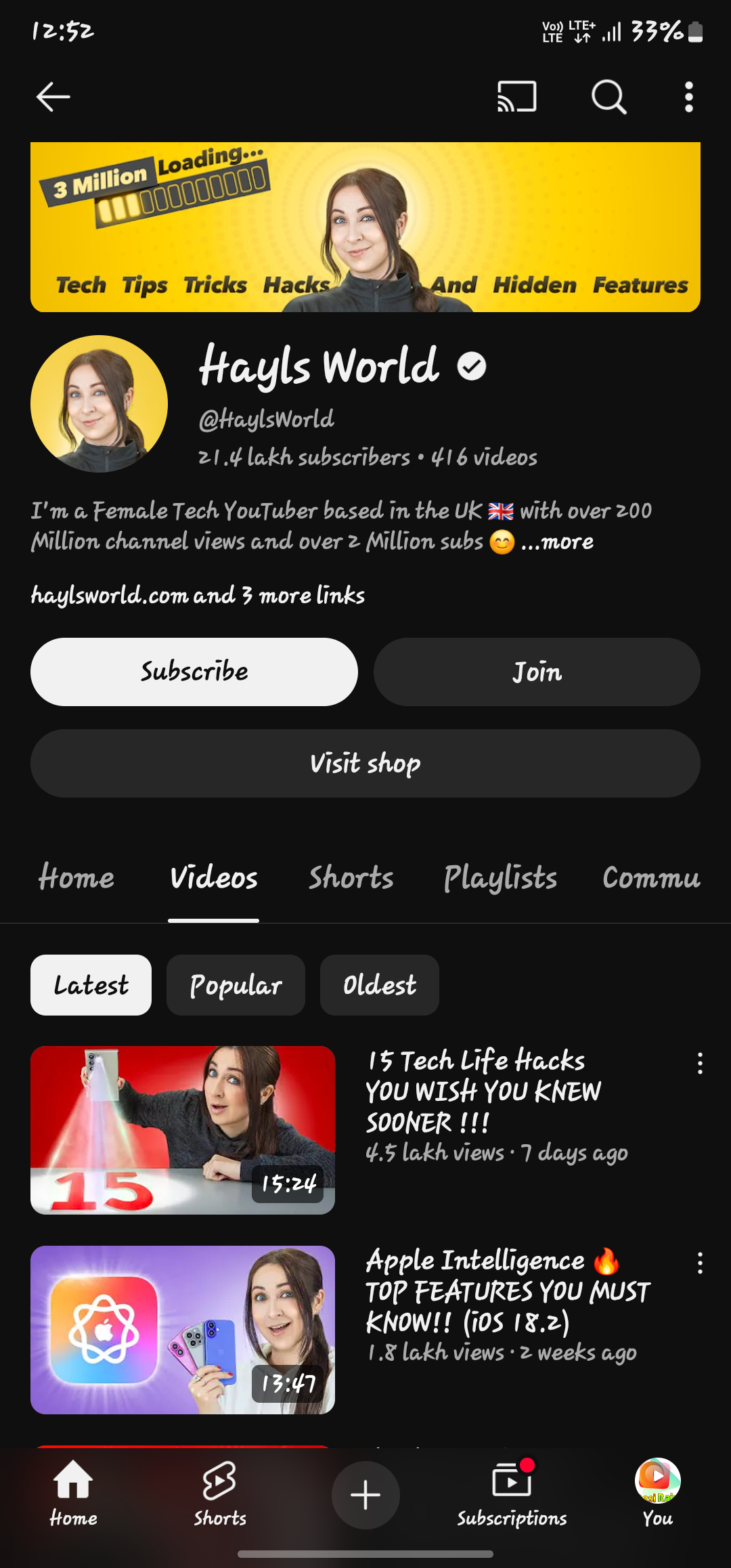
Task: Open the three-dot overflow menu at top
Action: 688,96
